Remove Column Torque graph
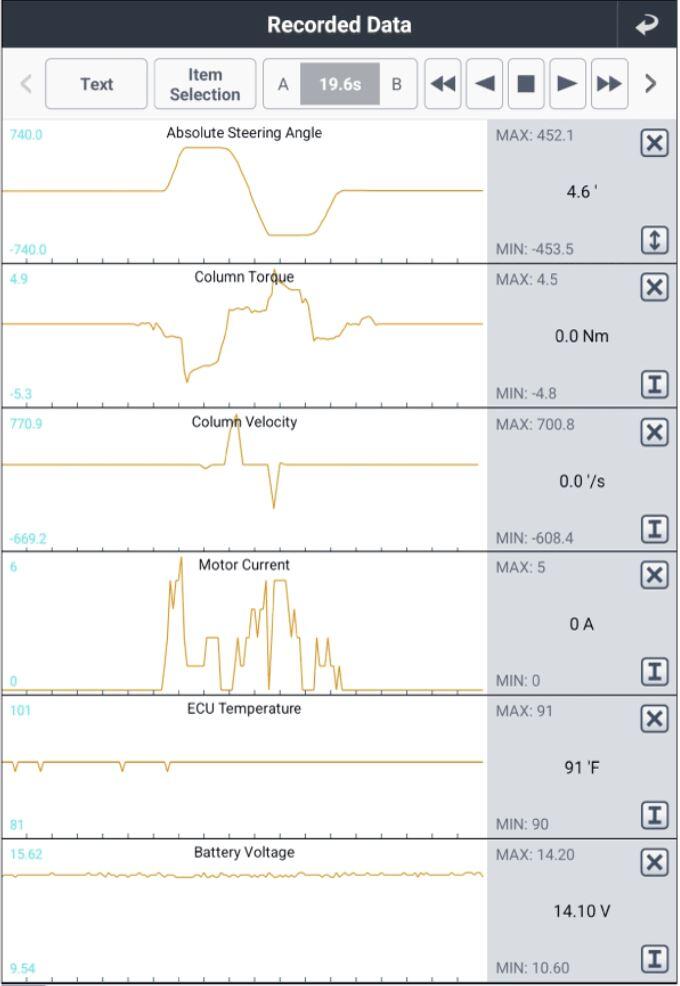This screenshot has width=680, height=986. pyautogui.click(x=654, y=287)
